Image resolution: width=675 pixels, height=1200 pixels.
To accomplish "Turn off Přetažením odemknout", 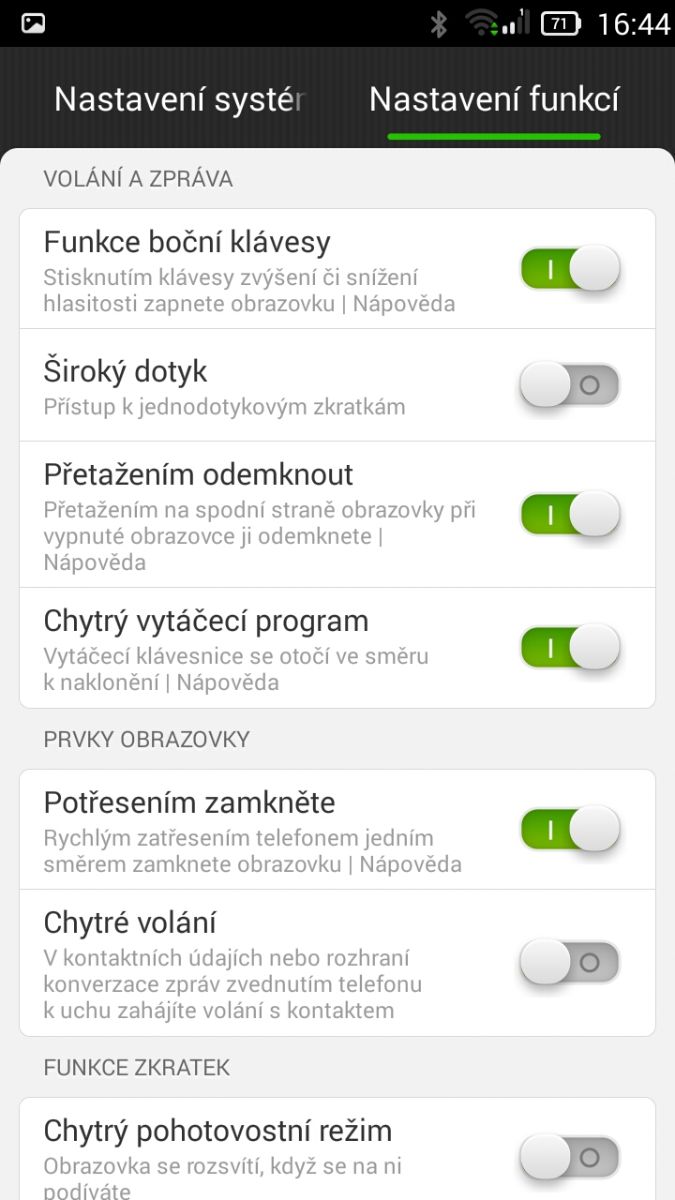I will click(570, 514).
